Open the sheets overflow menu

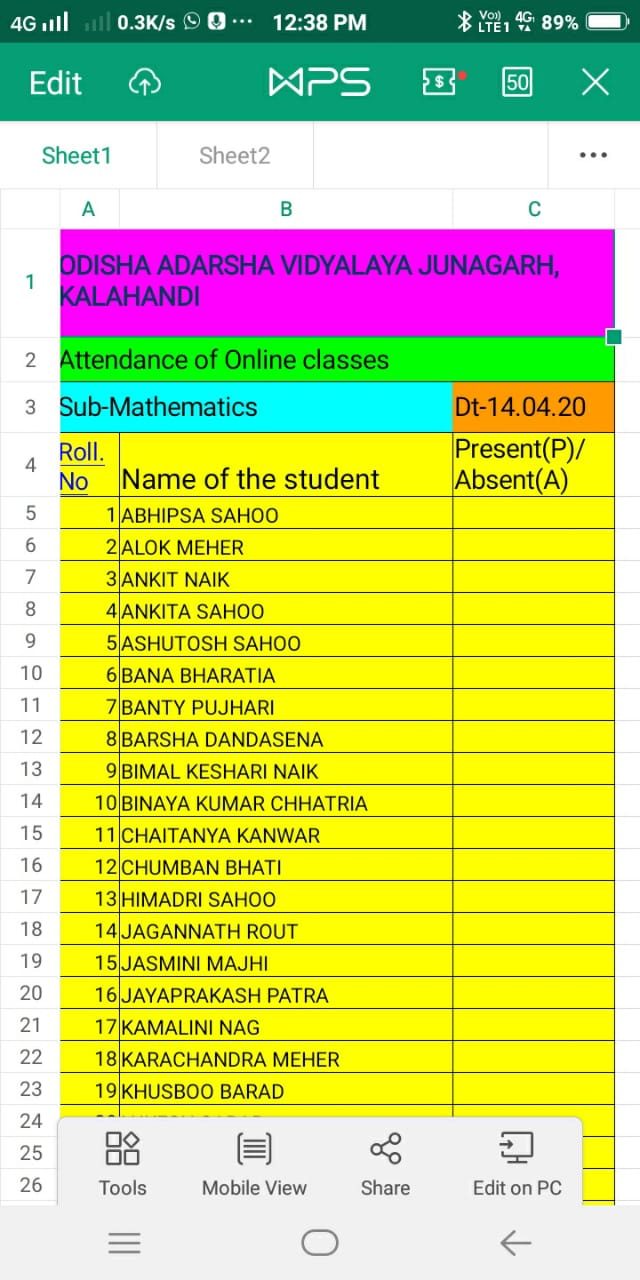click(593, 155)
